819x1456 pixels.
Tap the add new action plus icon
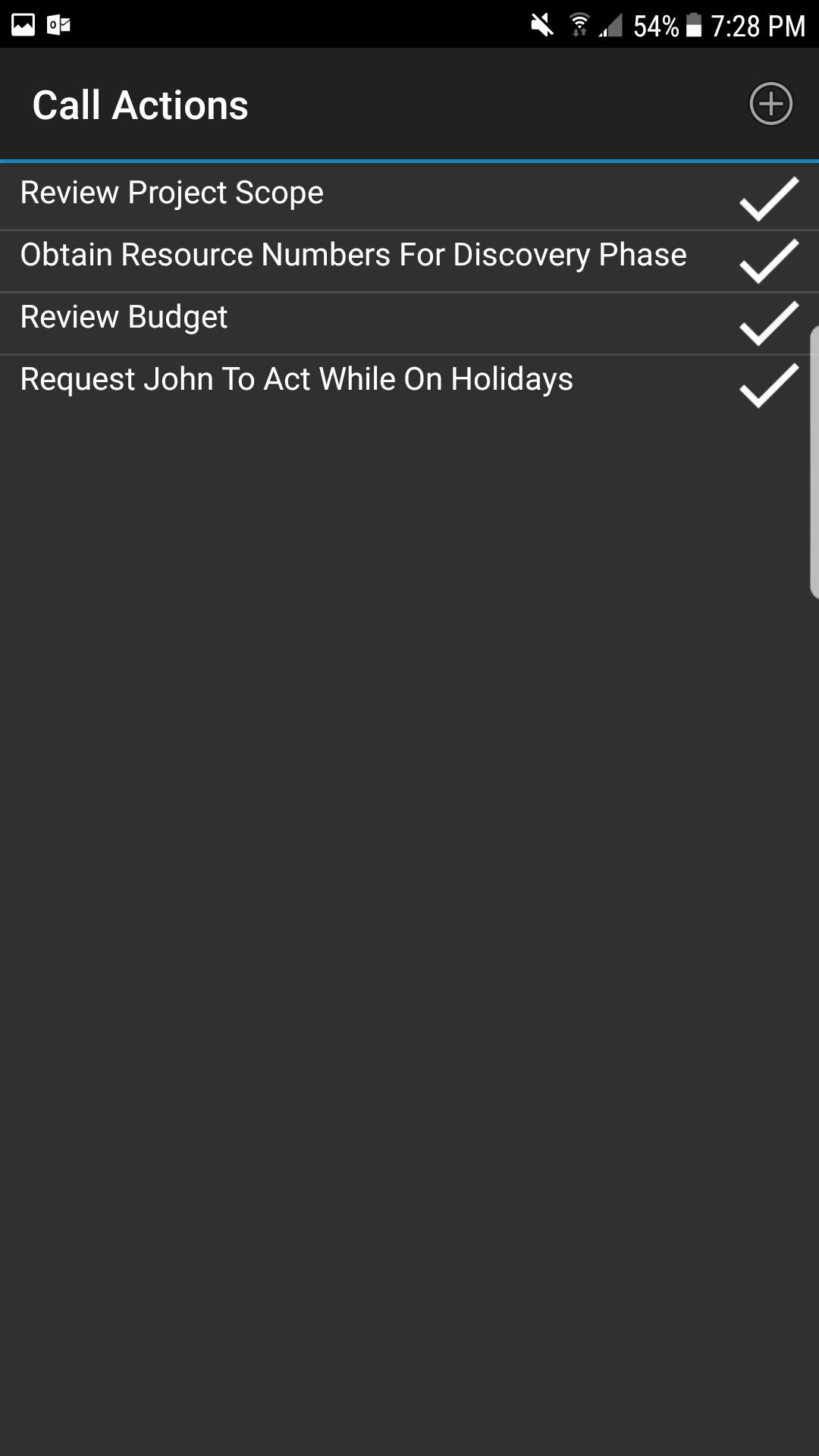coord(769,104)
